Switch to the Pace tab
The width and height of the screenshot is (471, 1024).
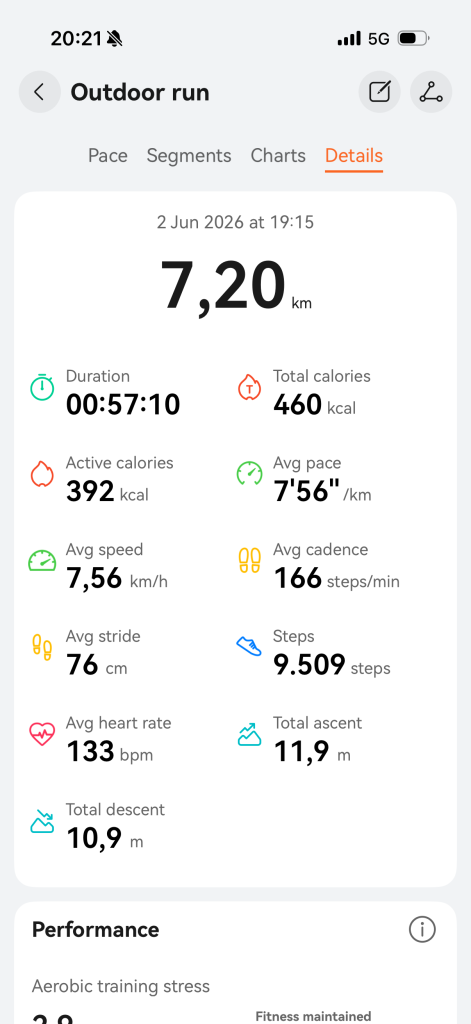108,155
